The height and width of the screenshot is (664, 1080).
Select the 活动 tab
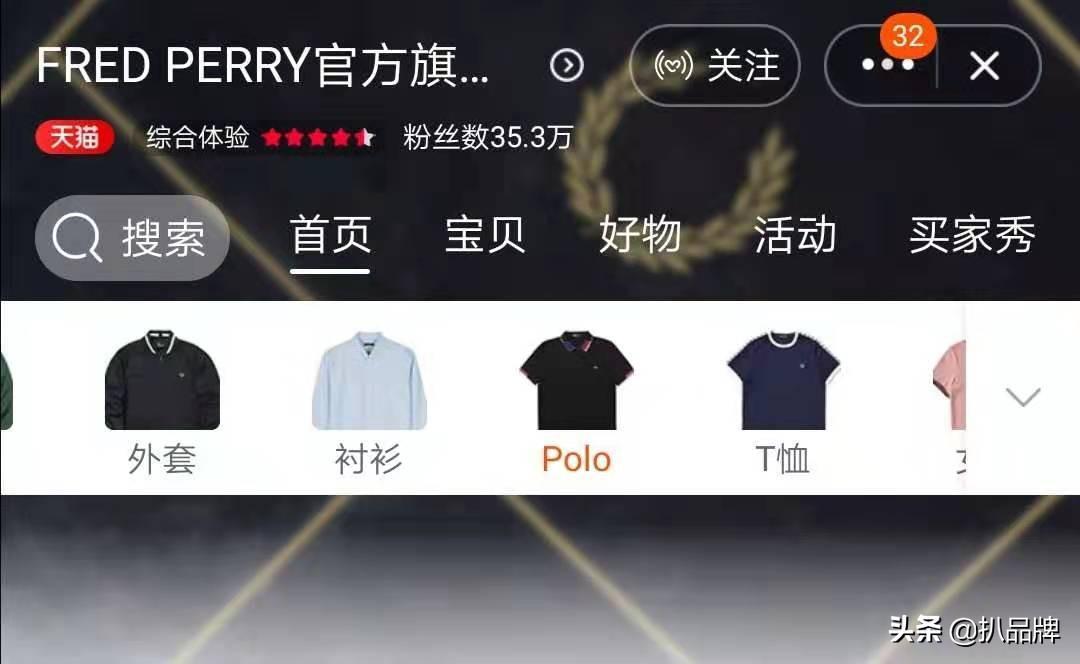(x=795, y=236)
